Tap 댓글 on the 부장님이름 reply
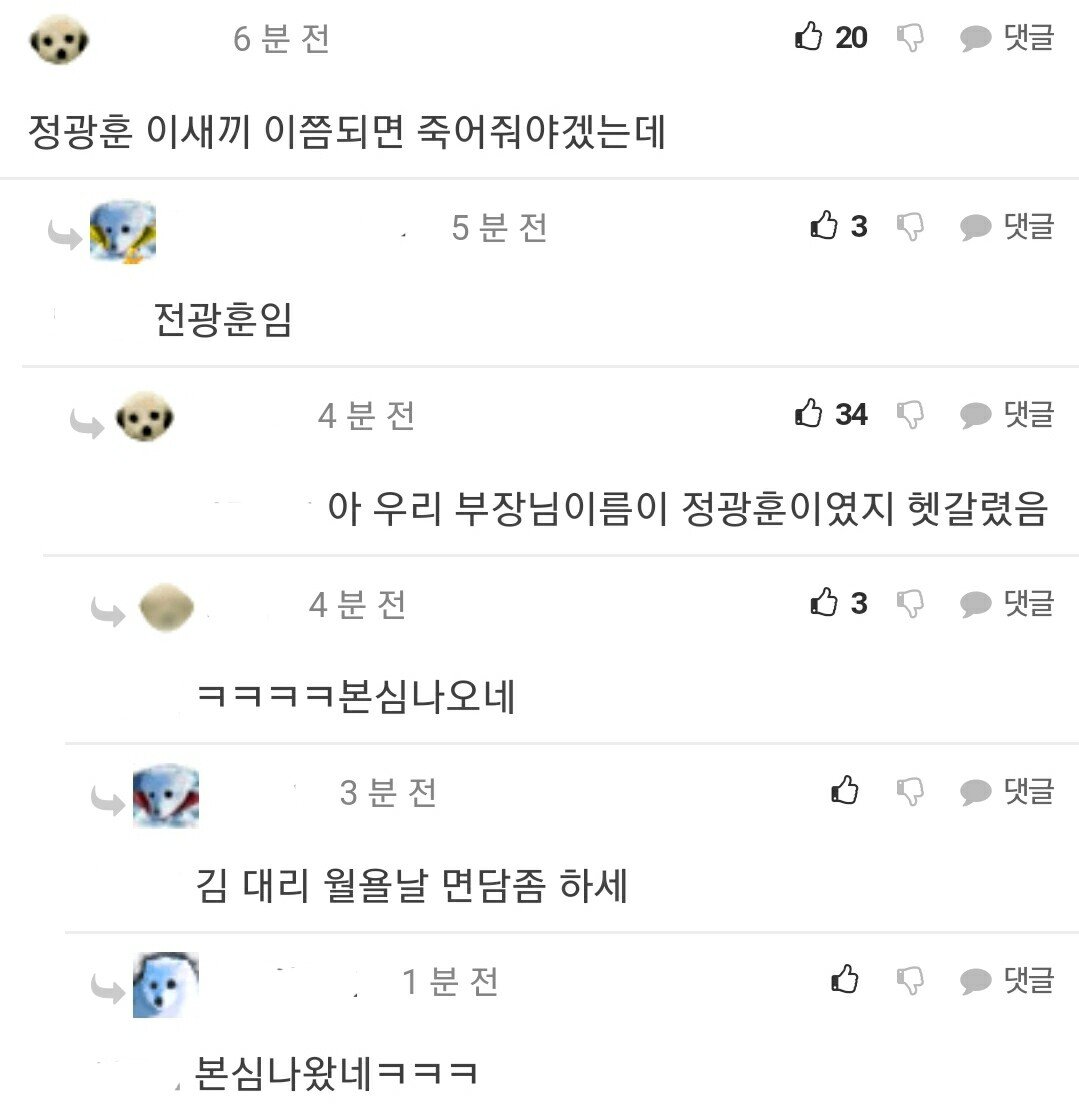The height and width of the screenshot is (1107, 1079). pos(1008,414)
